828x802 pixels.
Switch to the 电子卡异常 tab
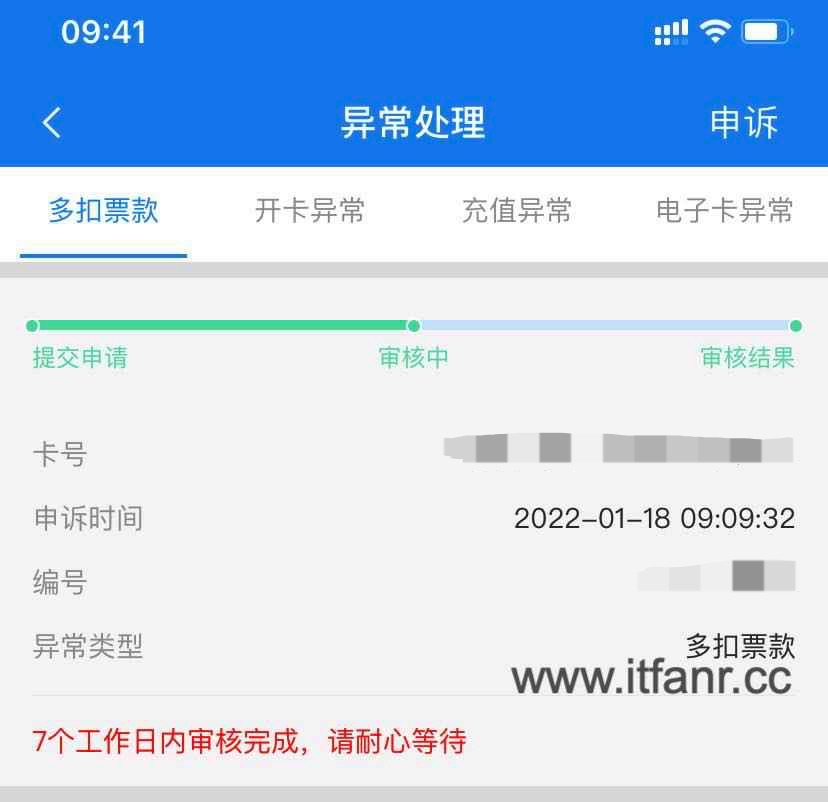(724, 211)
